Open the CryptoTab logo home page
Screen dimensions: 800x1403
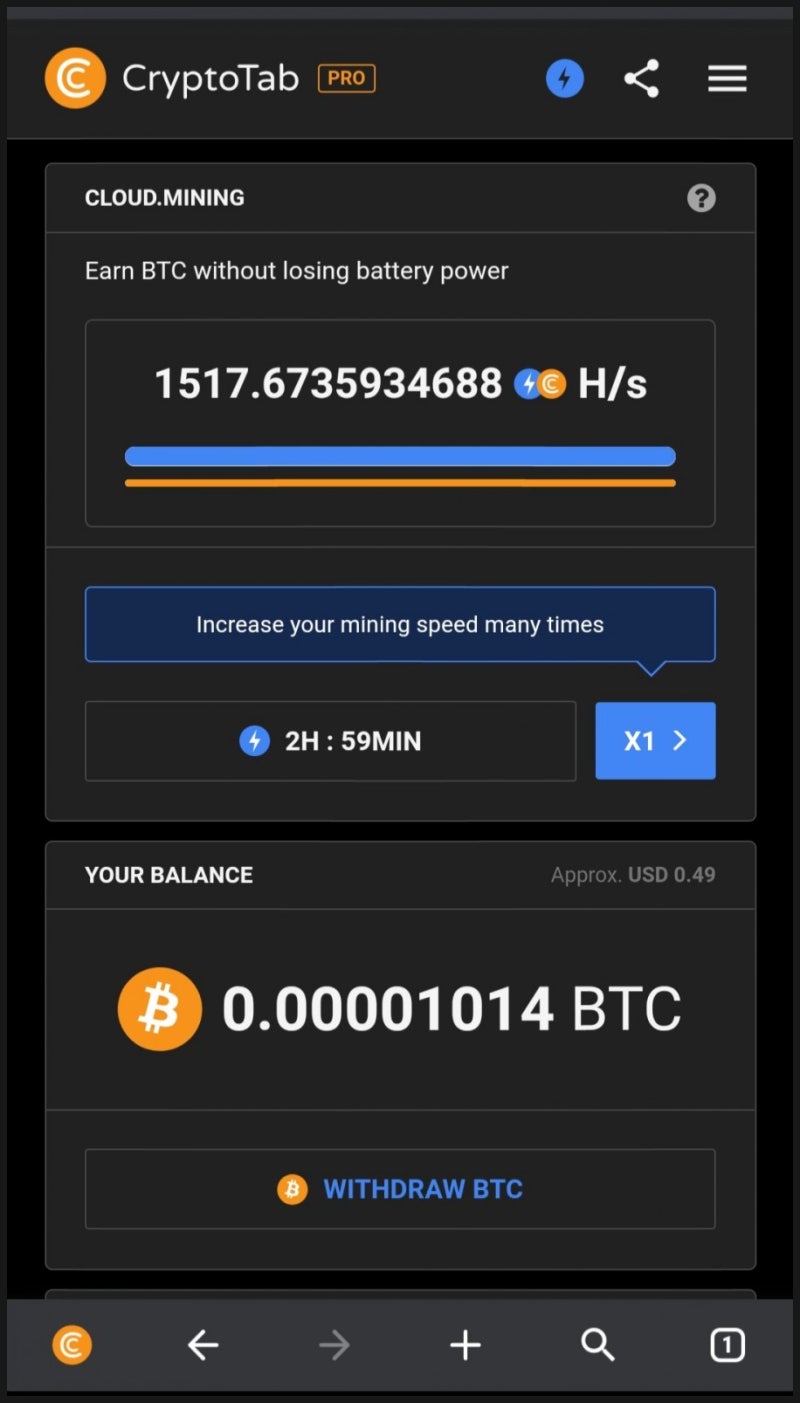tap(75, 77)
